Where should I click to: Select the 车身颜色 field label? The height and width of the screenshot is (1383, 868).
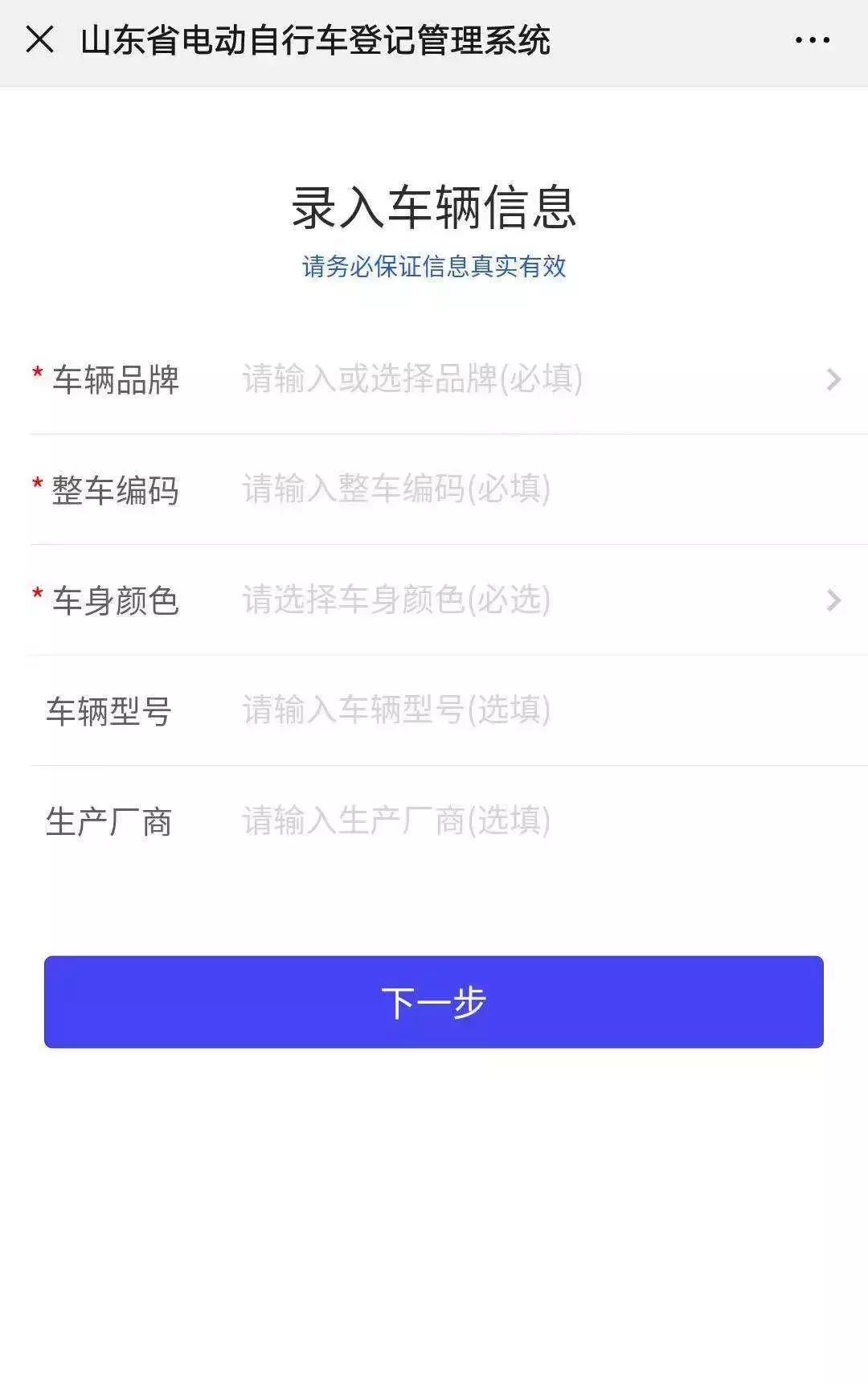point(117,599)
